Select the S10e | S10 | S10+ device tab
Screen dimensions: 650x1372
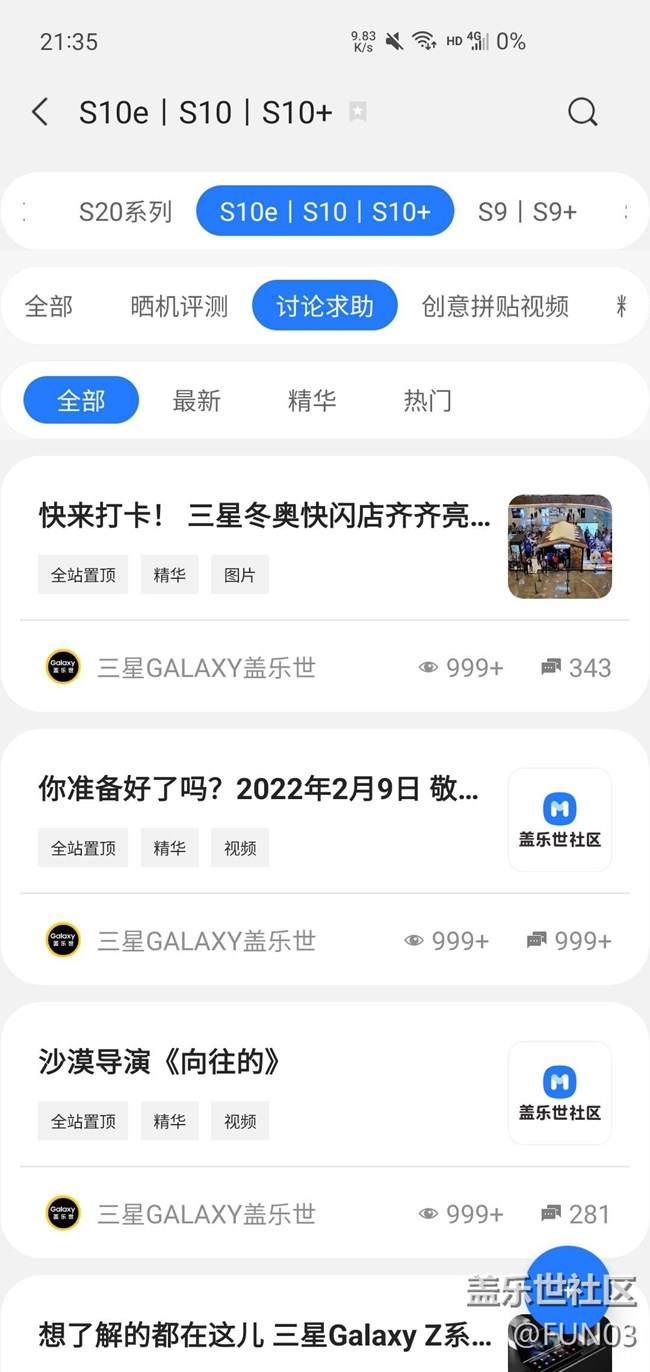[x=325, y=212]
